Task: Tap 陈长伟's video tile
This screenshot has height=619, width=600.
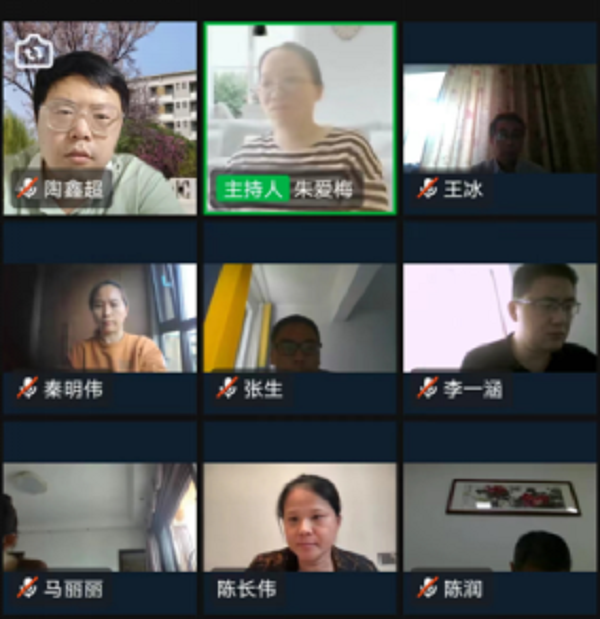Action: (x=300, y=518)
